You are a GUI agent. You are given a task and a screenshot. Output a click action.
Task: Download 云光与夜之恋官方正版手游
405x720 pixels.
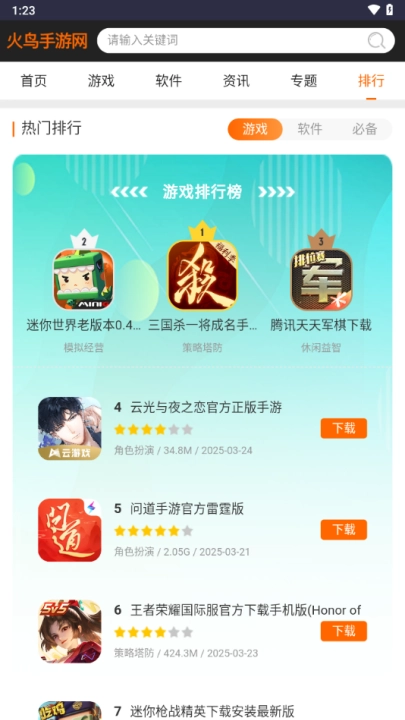pyautogui.click(x=343, y=428)
